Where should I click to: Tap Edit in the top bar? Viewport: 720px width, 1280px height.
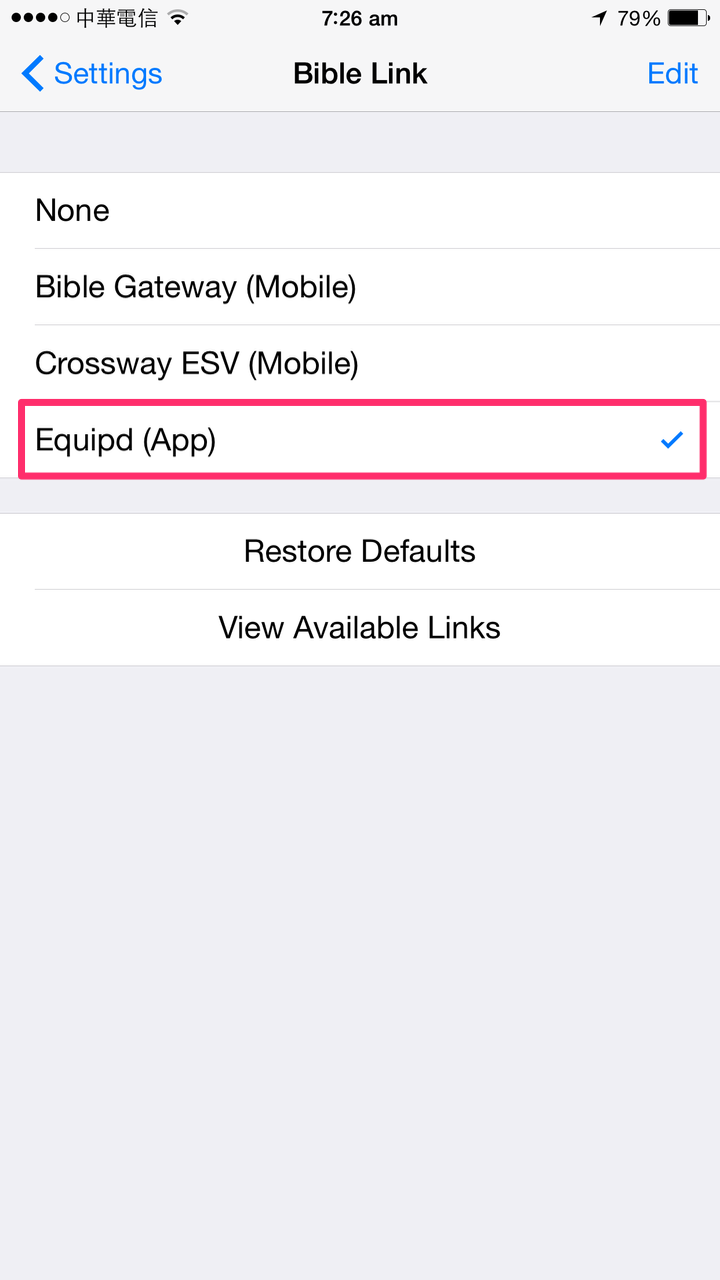point(672,74)
